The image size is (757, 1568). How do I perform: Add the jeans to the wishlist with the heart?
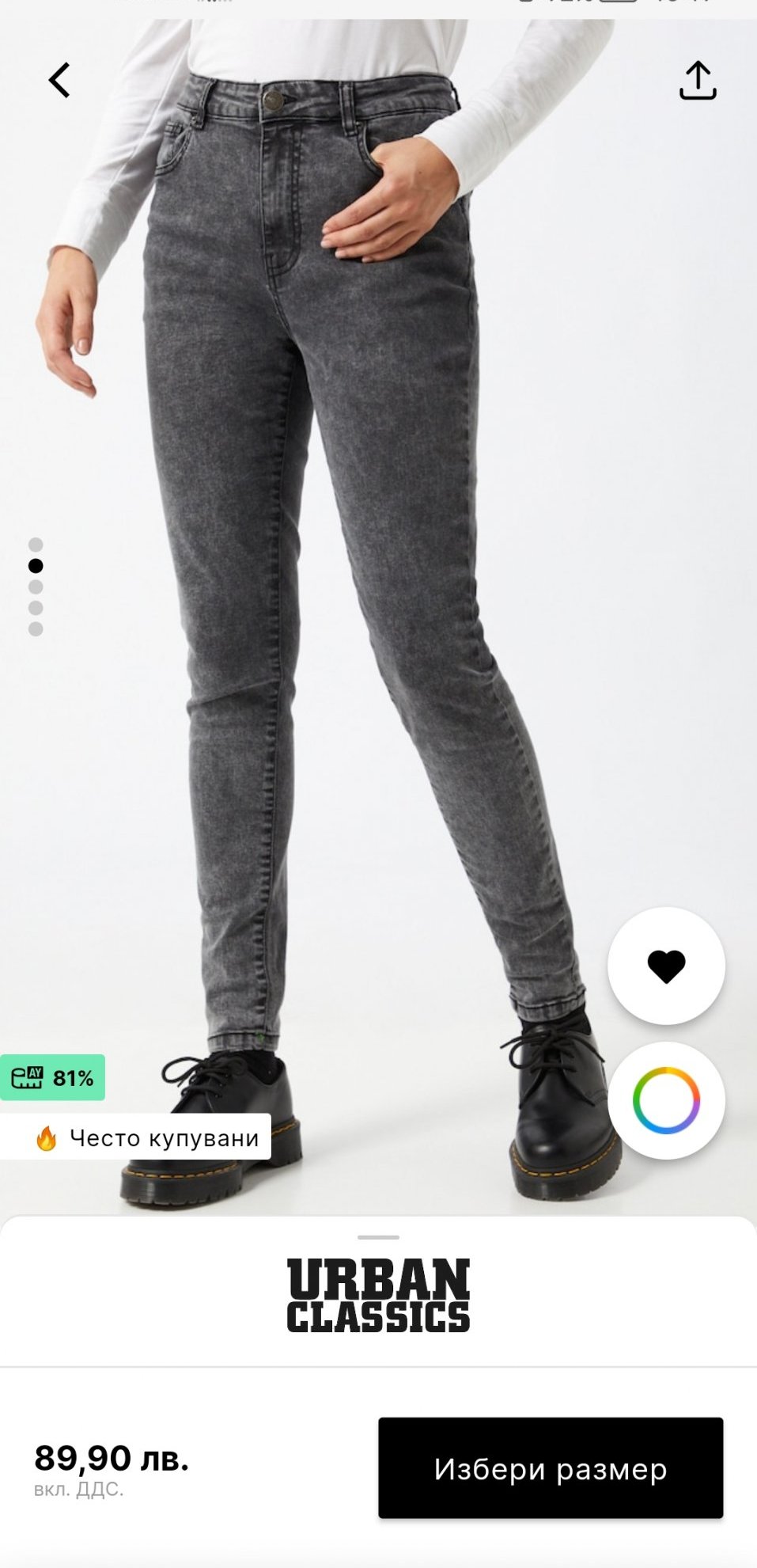[x=666, y=966]
